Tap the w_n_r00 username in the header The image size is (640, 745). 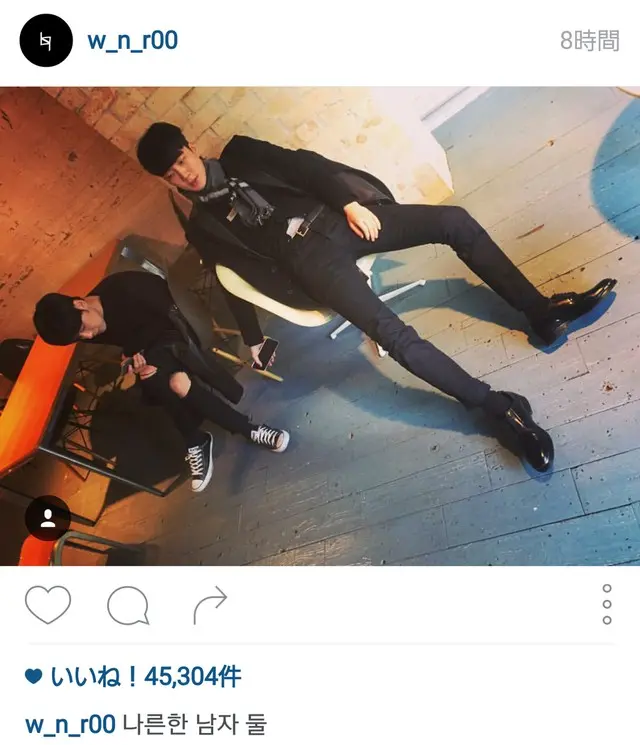(134, 42)
